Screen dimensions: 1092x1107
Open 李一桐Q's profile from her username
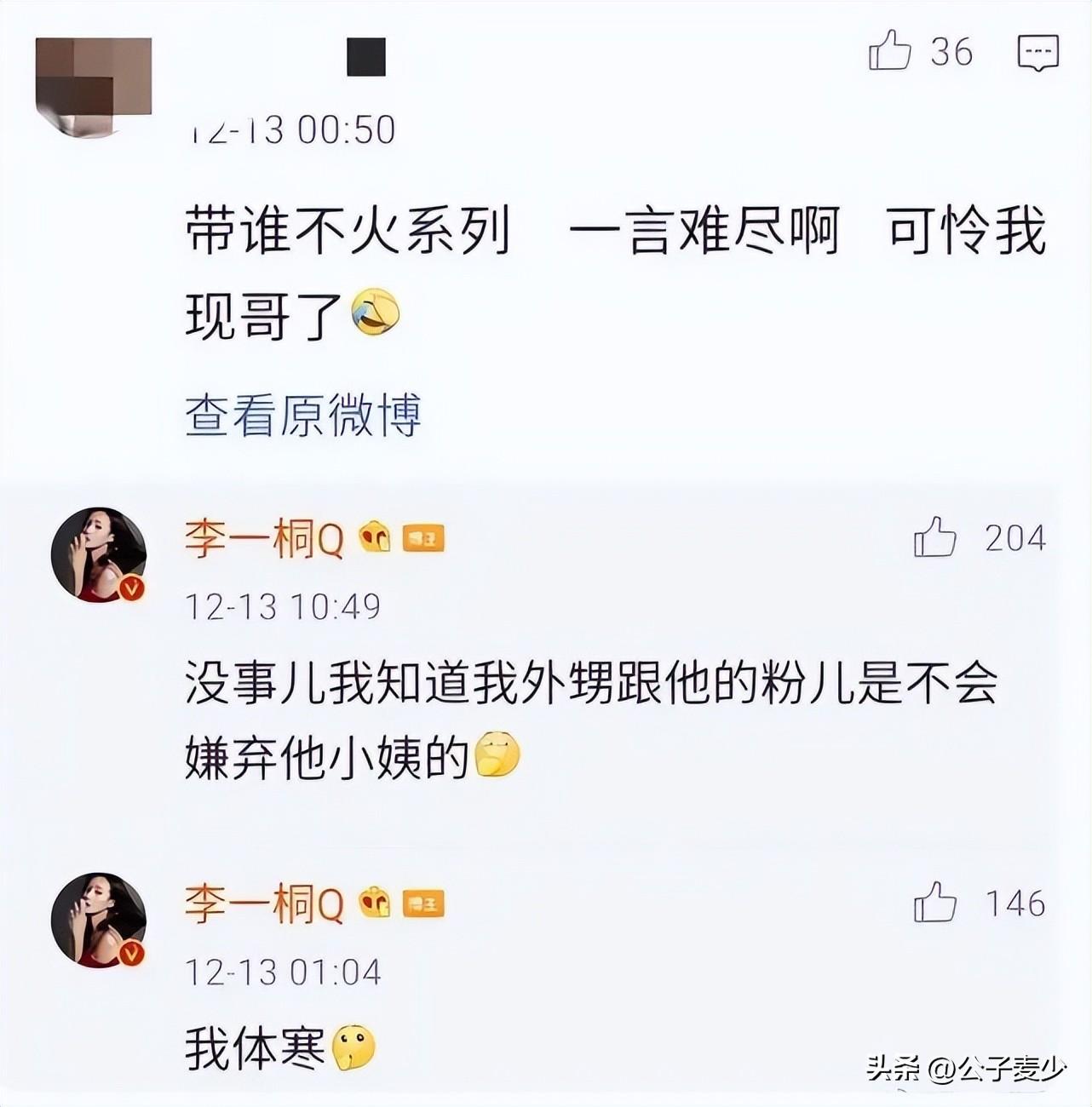[x=259, y=538]
